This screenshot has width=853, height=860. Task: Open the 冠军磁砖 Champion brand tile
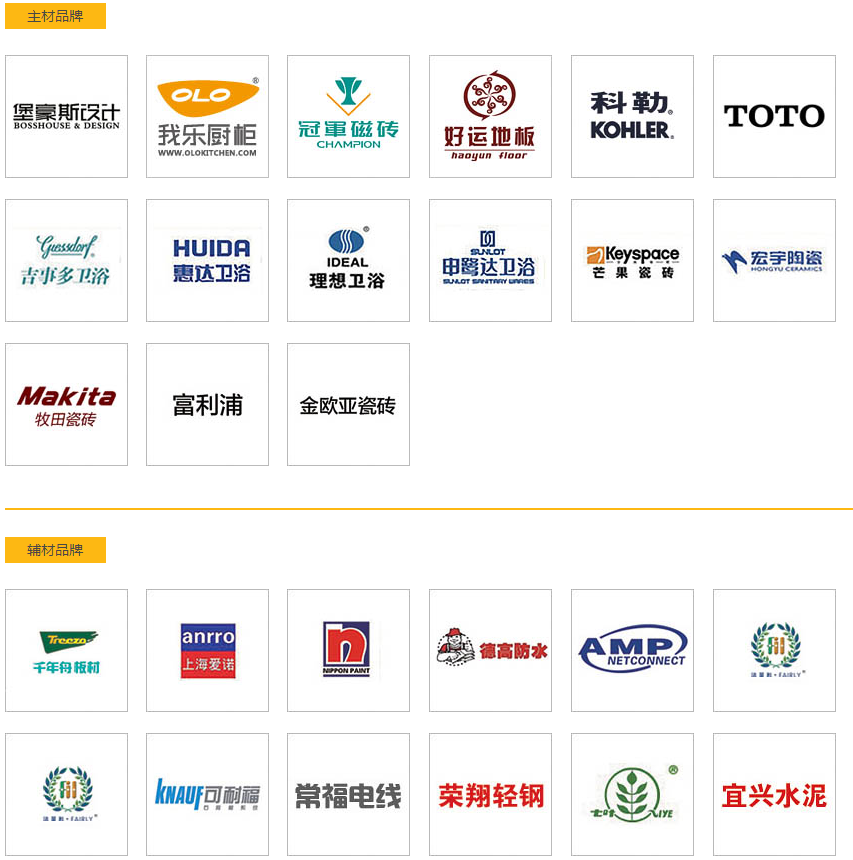[x=348, y=117]
